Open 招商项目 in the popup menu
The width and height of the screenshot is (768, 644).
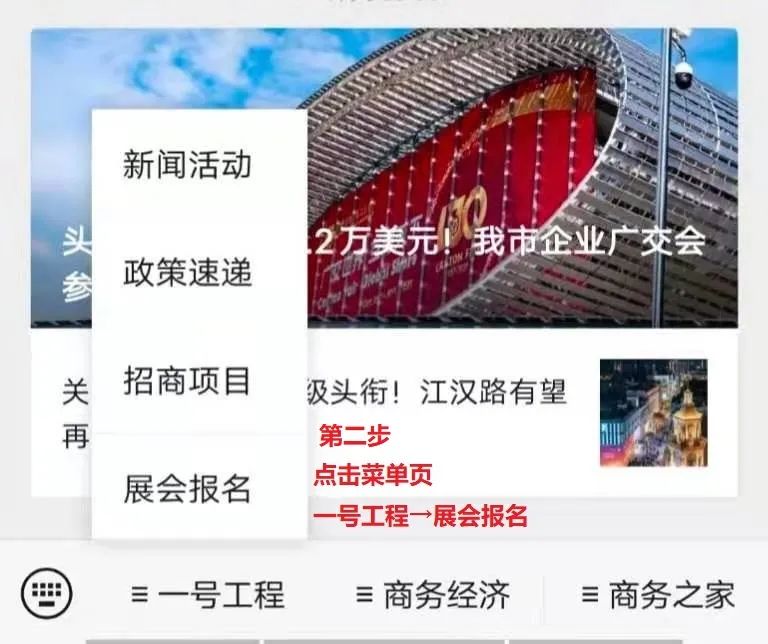pyautogui.click(x=188, y=381)
